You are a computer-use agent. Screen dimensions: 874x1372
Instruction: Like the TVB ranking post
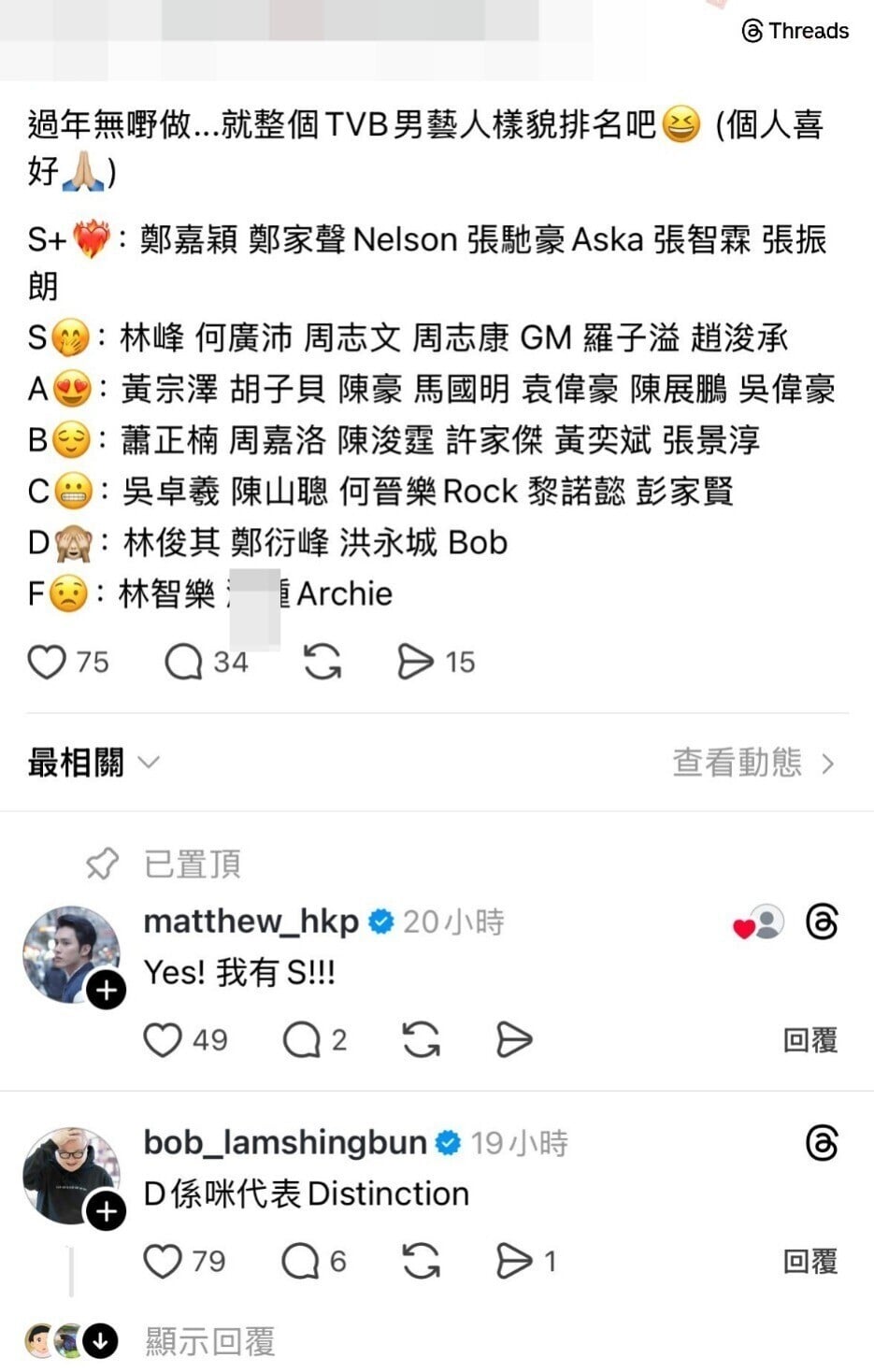pos(47,662)
